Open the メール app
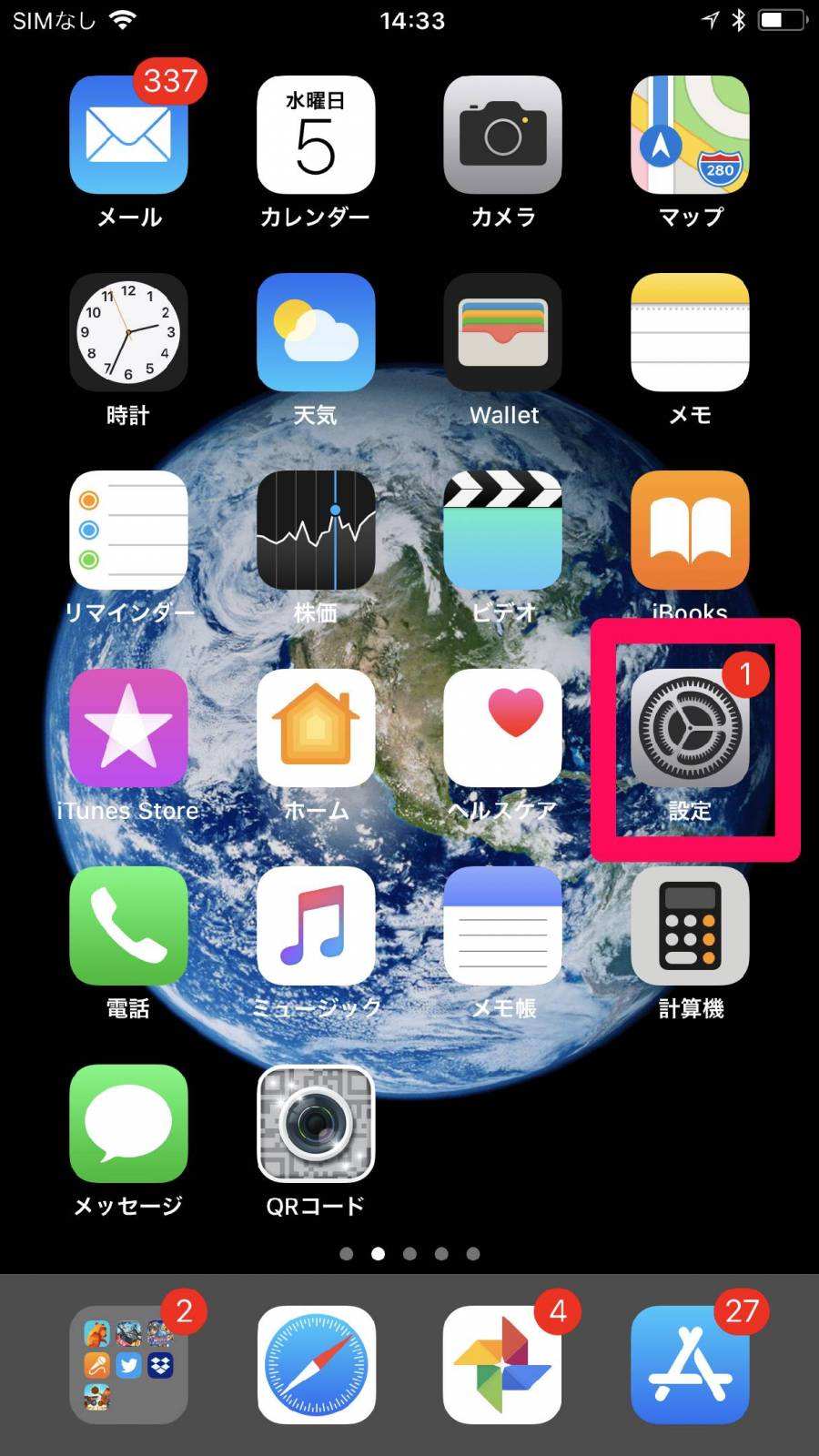This screenshot has height=1456, width=819. pos(128,135)
